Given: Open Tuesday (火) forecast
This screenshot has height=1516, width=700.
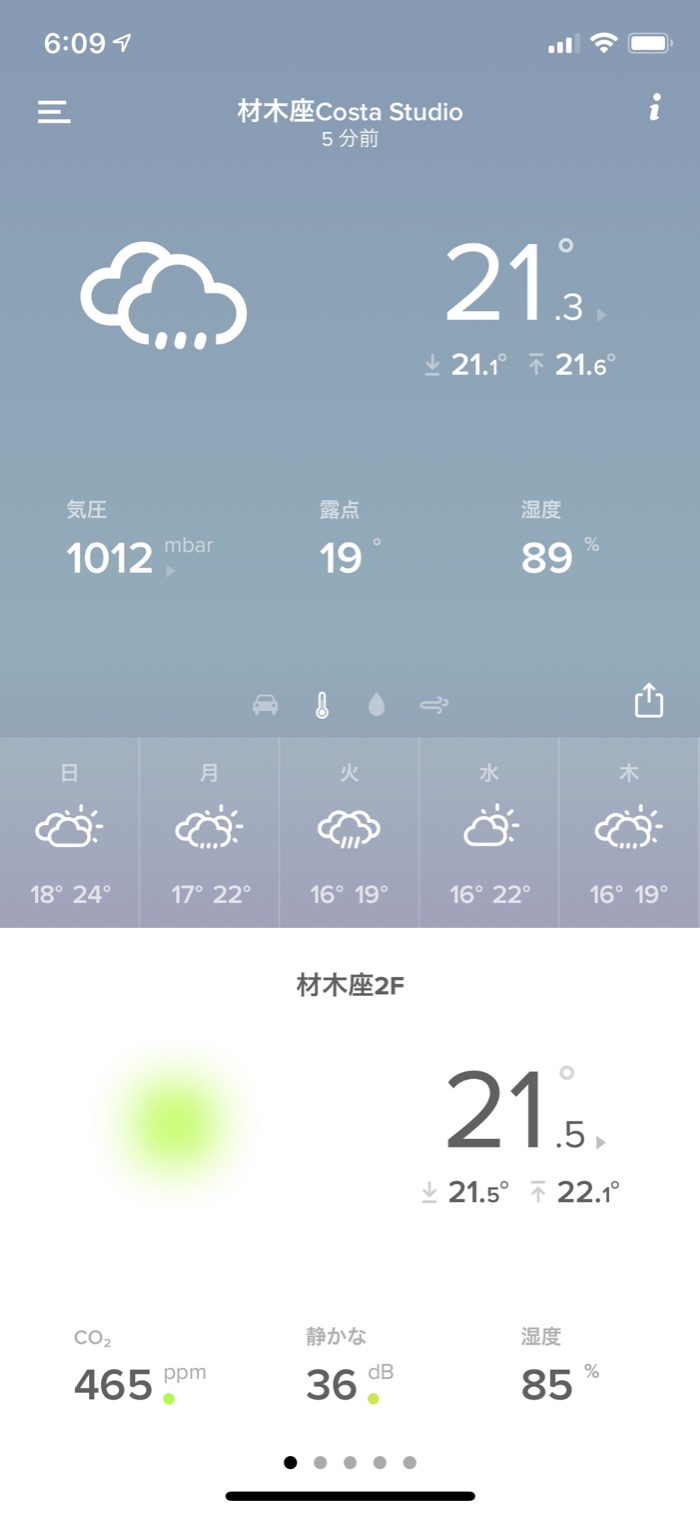Looking at the screenshot, I should pyautogui.click(x=349, y=832).
